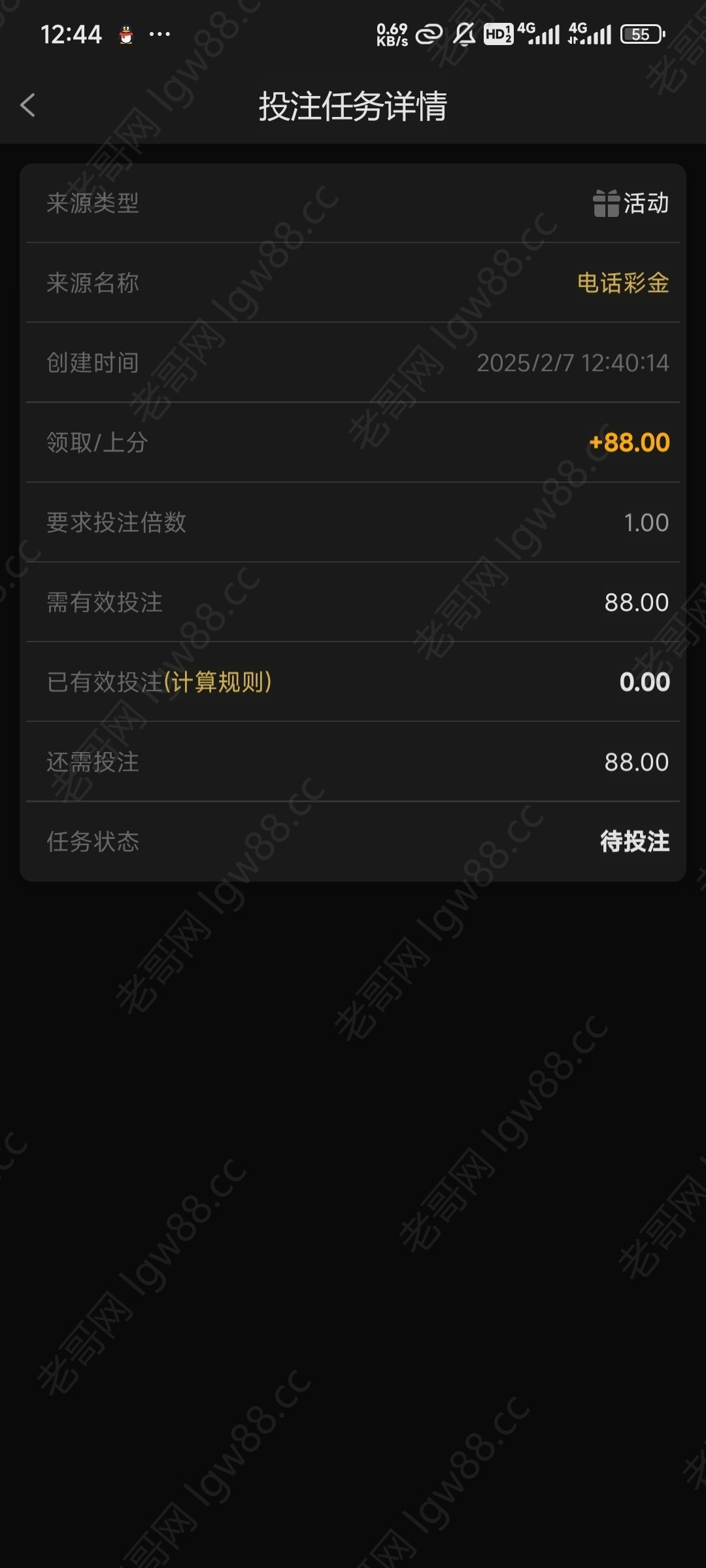Go back using the top-left arrow

28,105
